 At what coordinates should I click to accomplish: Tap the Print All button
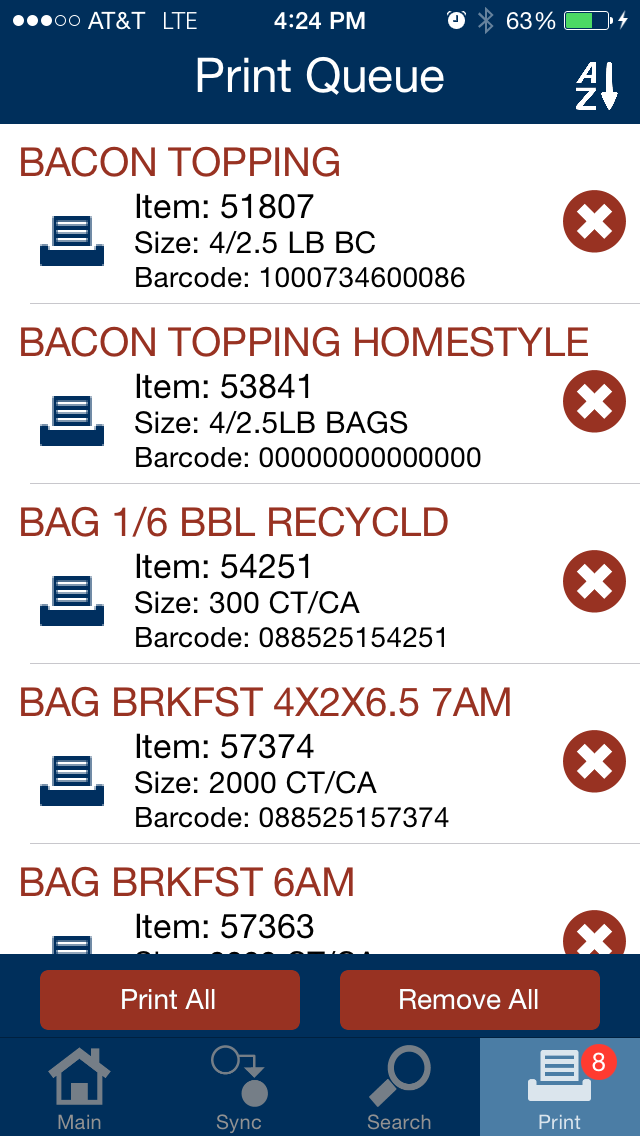[169, 1000]
